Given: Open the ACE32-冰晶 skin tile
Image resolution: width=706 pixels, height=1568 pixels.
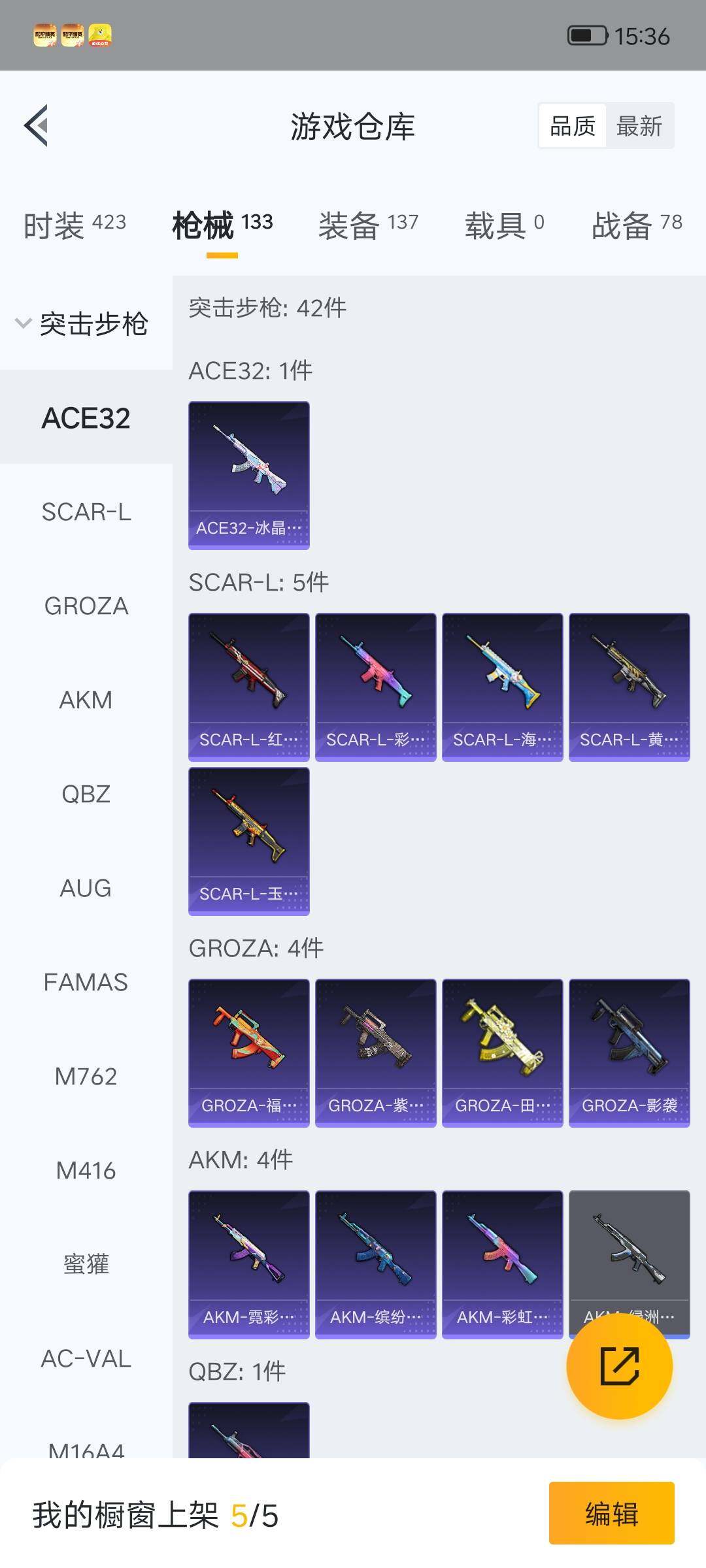Looking at the screenshot, I should pyautogui.click(x=249, y=475).
